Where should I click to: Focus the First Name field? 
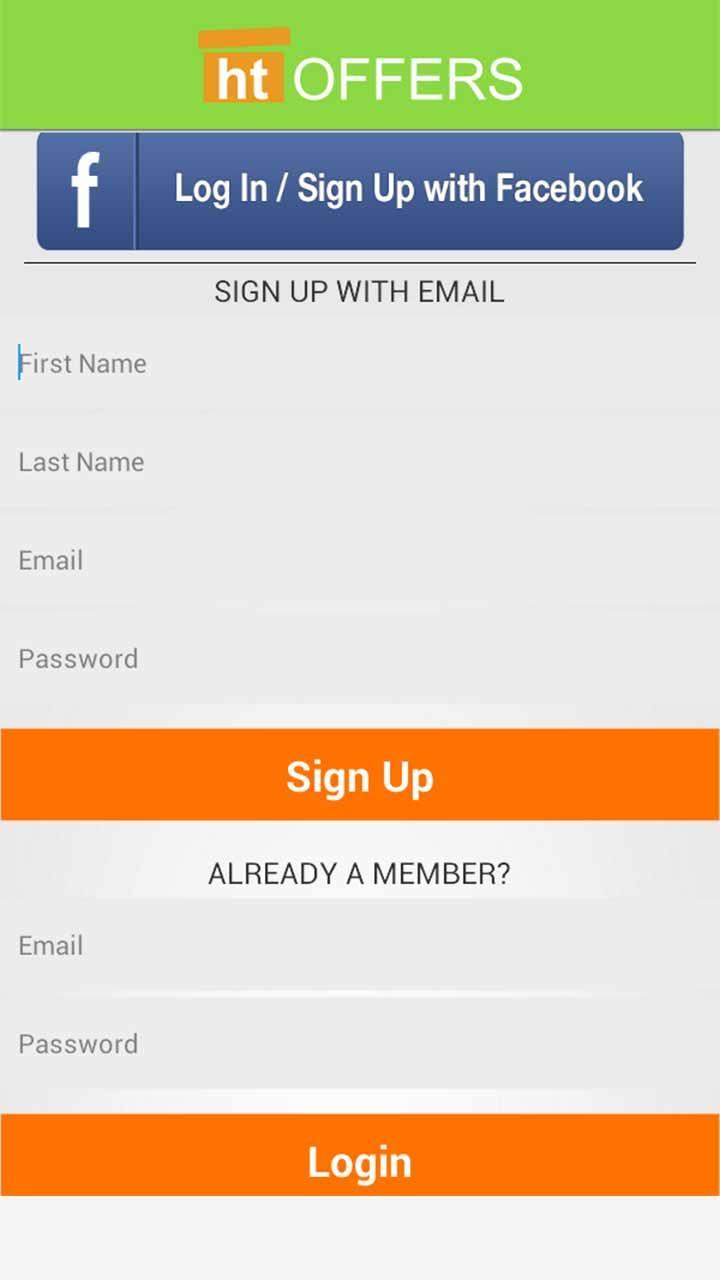click(360, 363)
